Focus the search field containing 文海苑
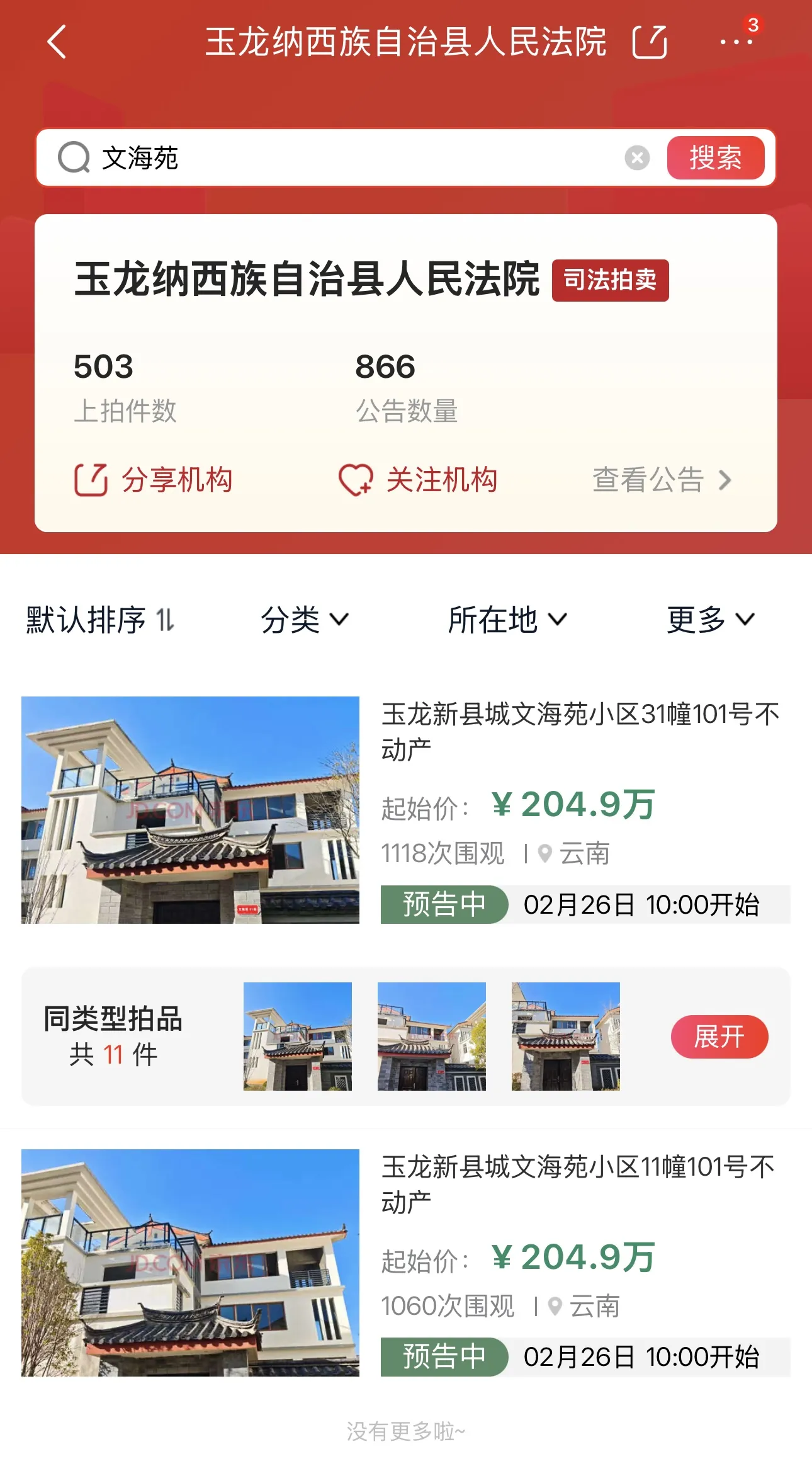 [x=352, y=158]
